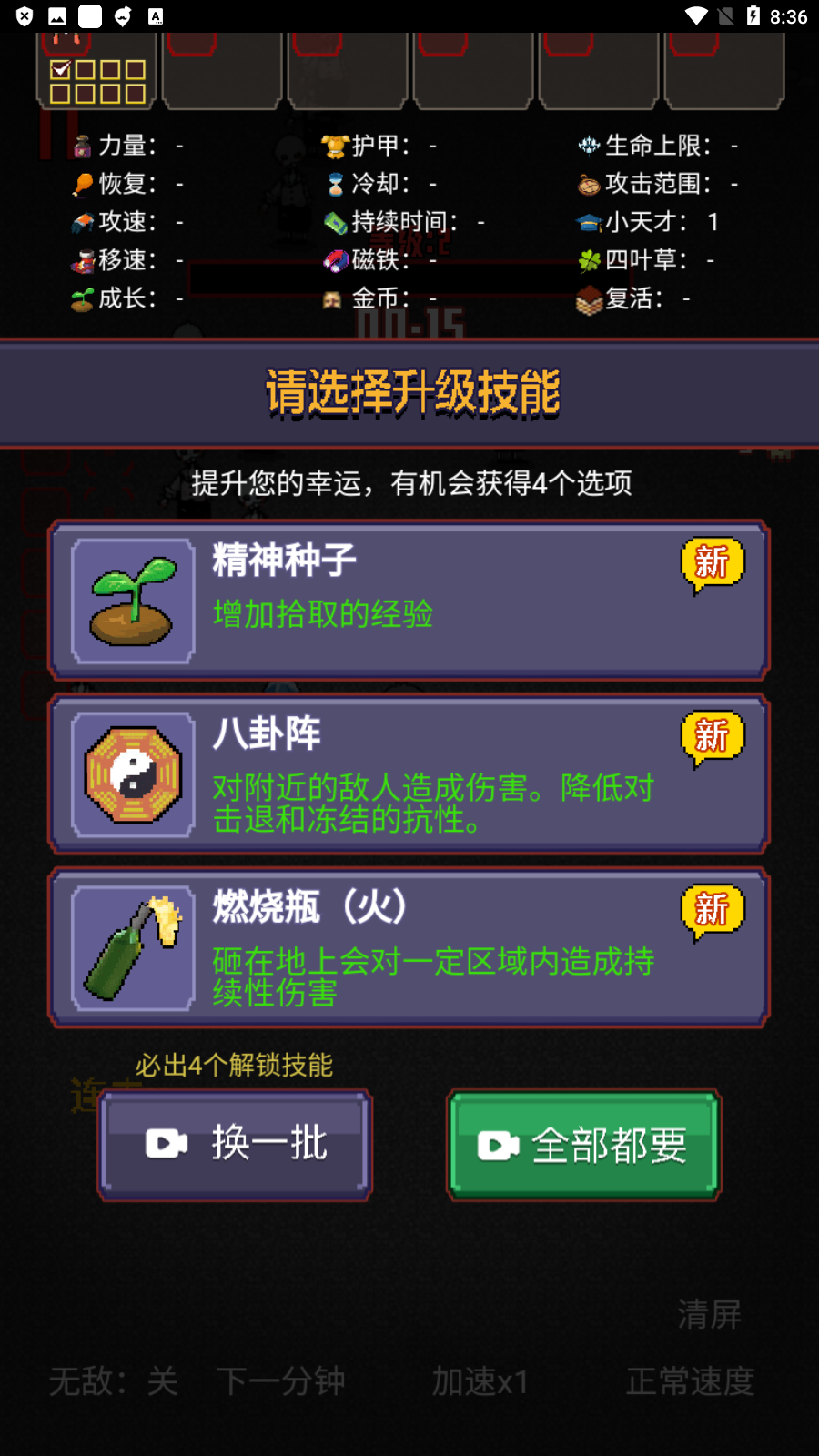Image resolution: width=819 pixels, height=1456 pixels.
Task: Tap 换一批 to refresh skill options
Action: click(235, 1144)
